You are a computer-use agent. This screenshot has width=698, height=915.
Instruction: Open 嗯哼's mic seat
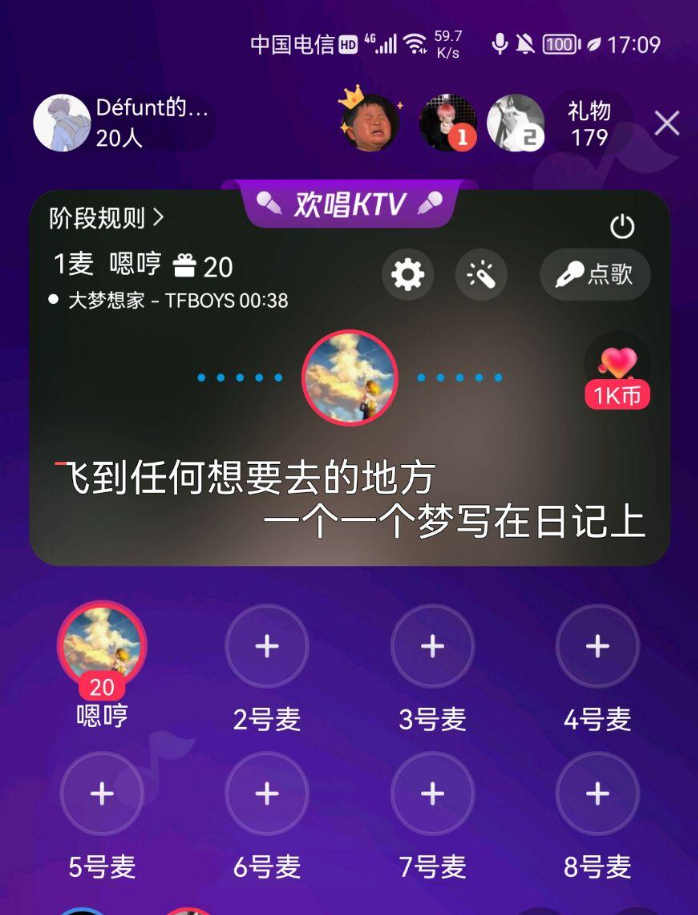click(x=102, y=647)
